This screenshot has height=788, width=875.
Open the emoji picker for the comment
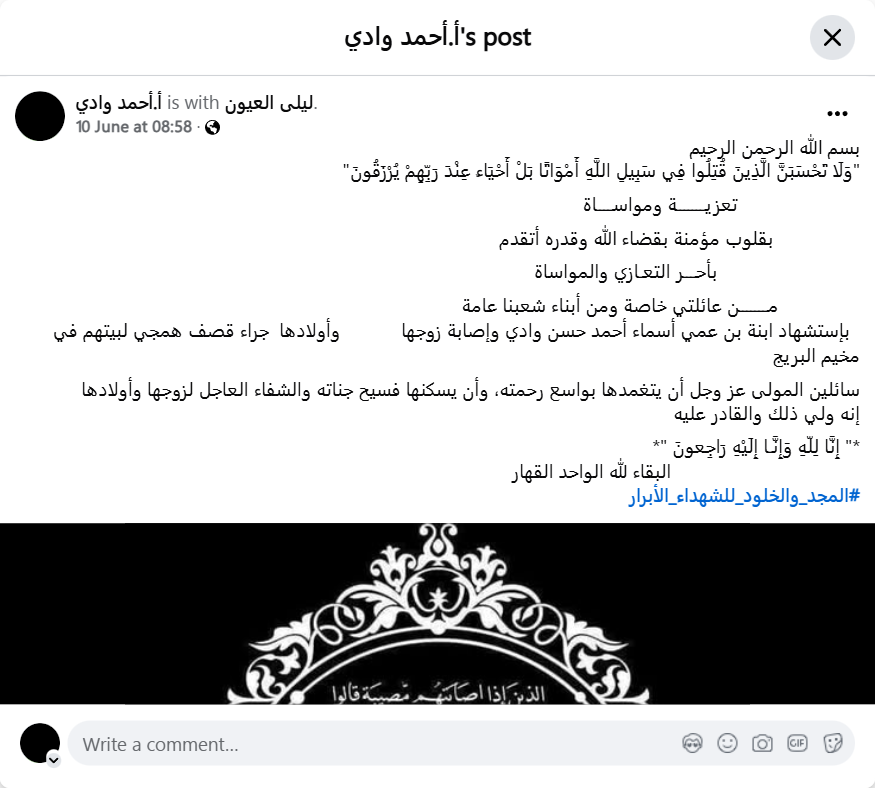(727, 743)
